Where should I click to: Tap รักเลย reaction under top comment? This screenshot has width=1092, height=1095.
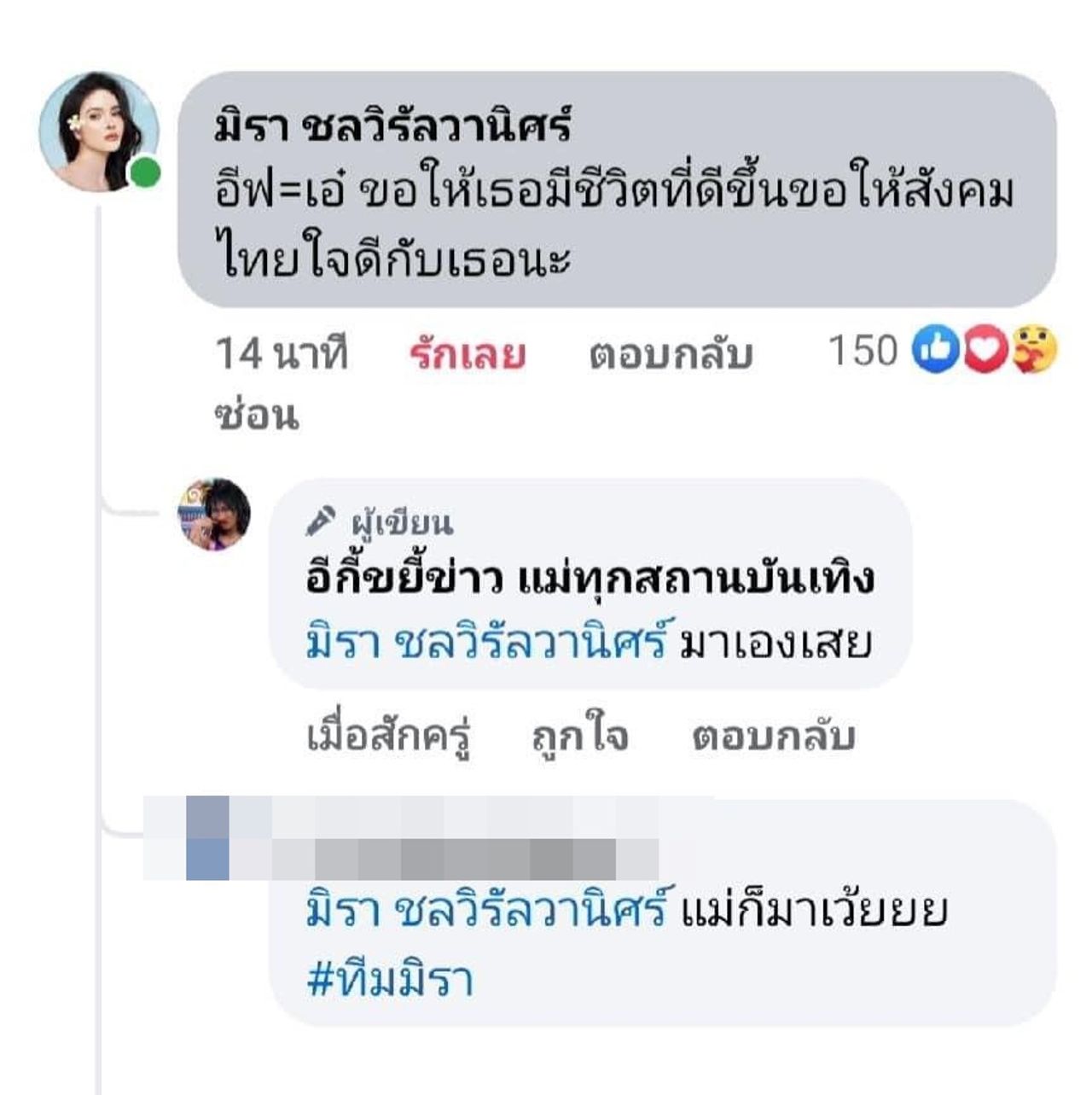[x=467, y=353]
